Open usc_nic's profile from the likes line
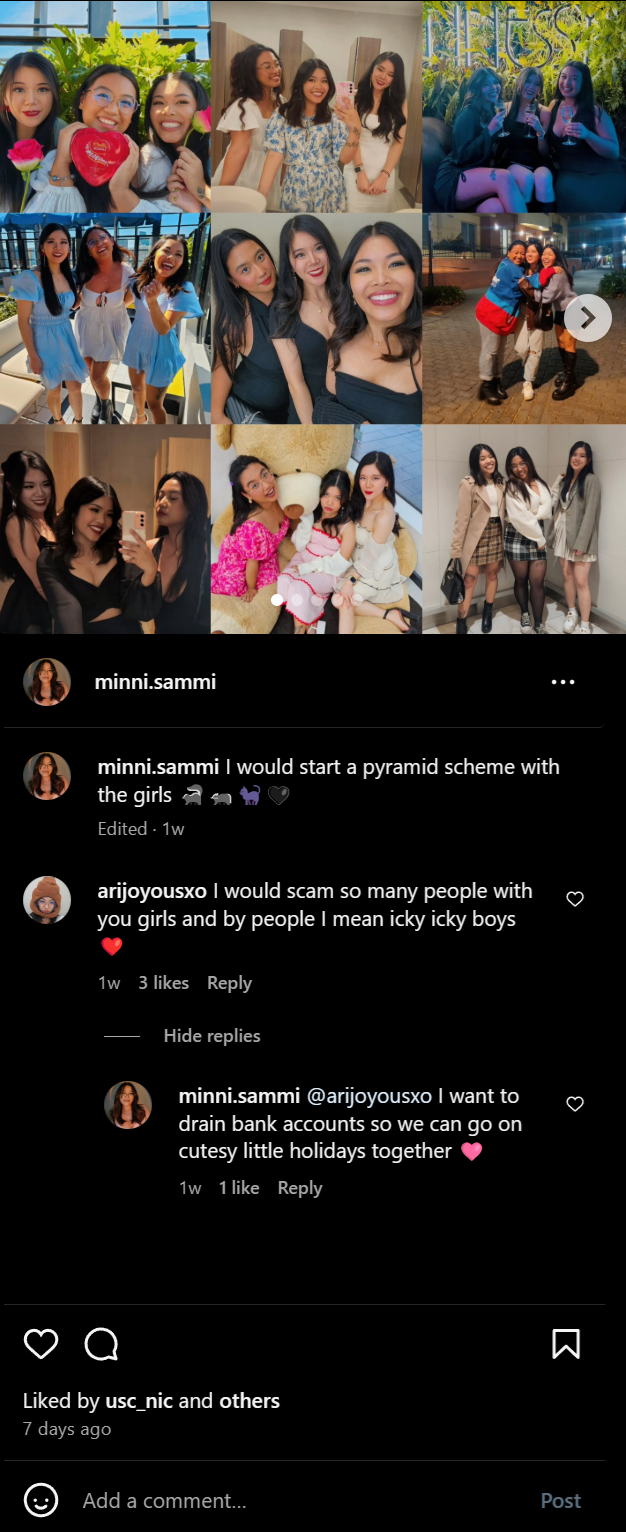 [139, 1401]
